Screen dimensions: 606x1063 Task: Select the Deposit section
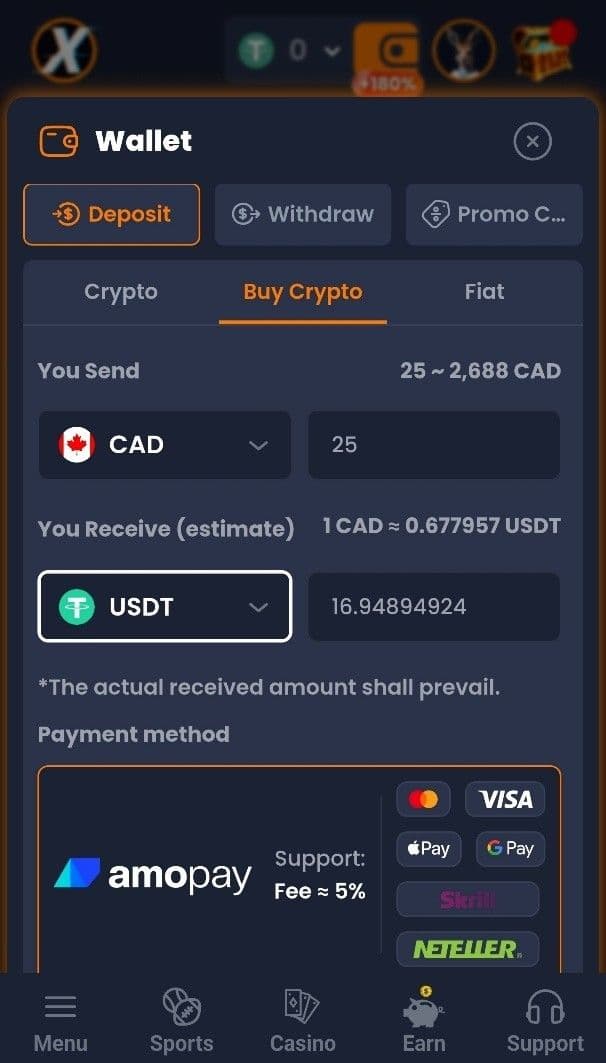pyautogui.click(x=112, y=214)
